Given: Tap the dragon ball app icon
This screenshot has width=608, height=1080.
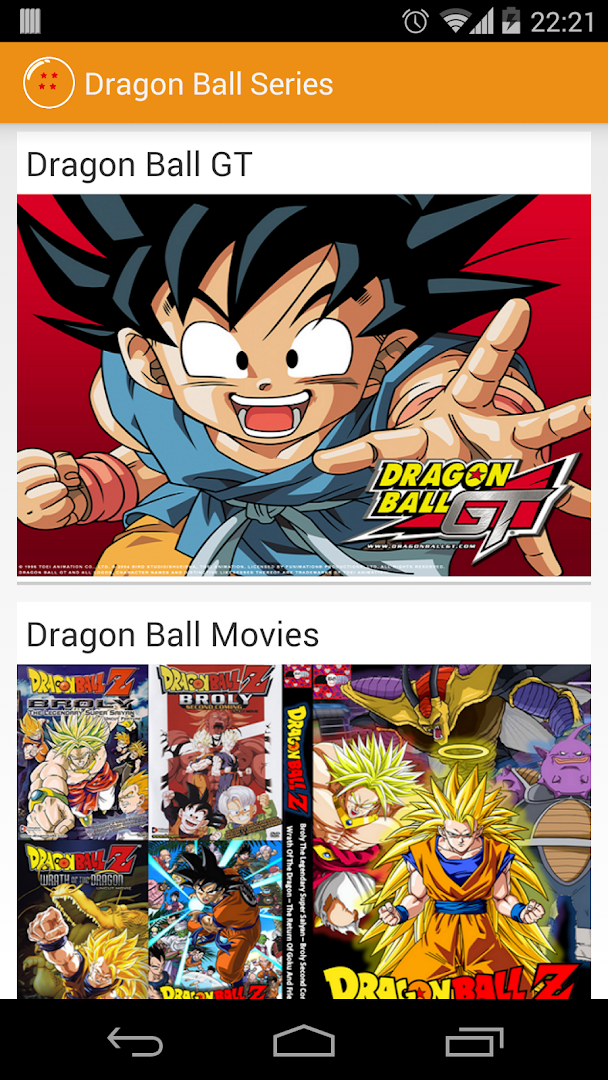Looking at the screenshot, I should 49,83.
